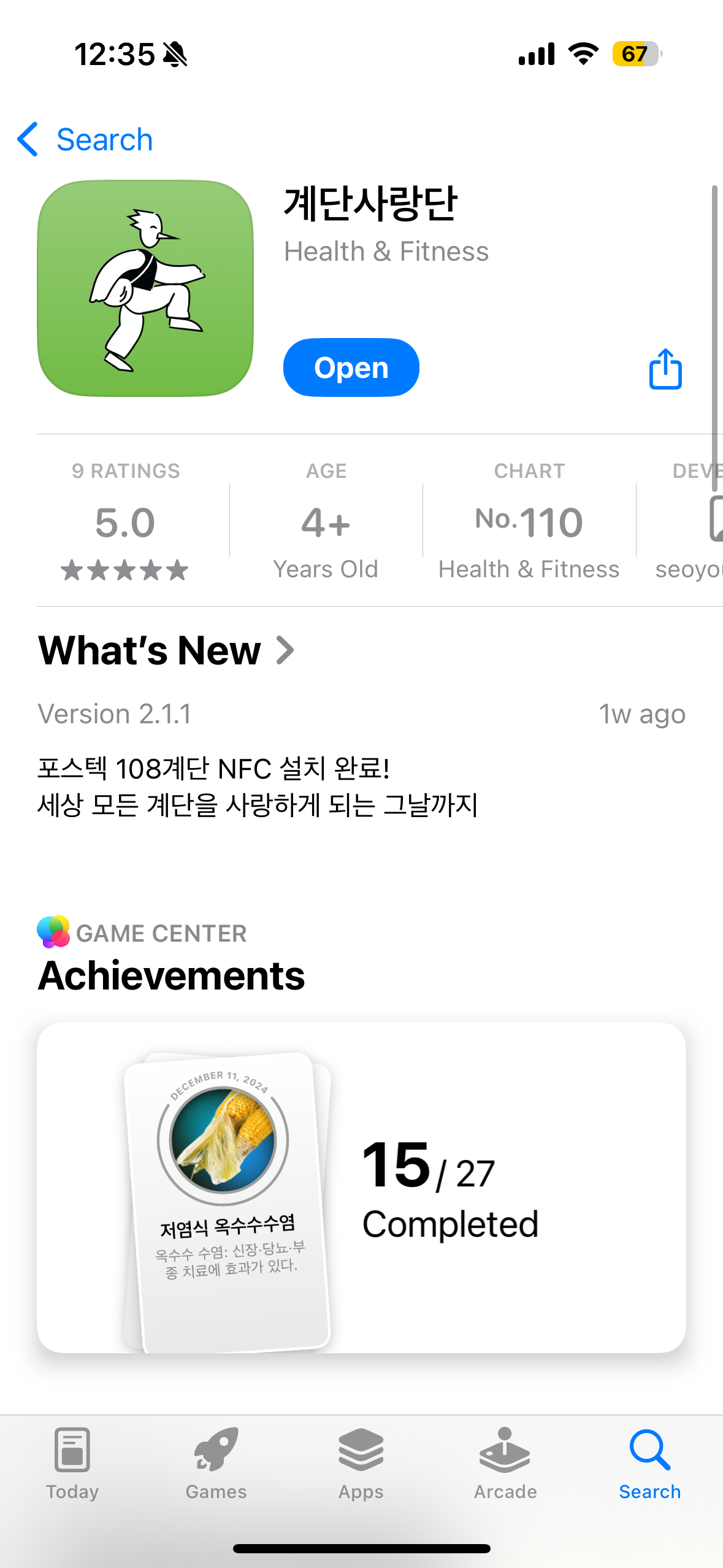Open the Game Center Achievements card
Screen dimensions: 723x1568
[361, 1187]
